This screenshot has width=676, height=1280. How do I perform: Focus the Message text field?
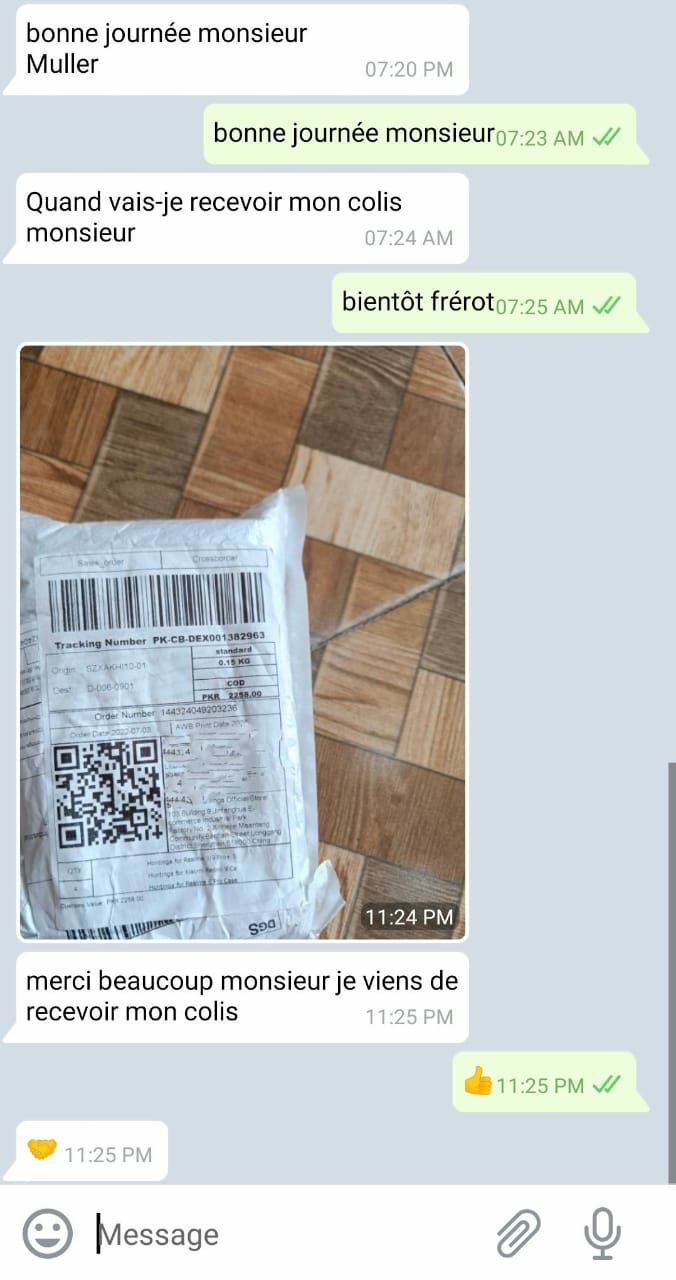280,1234
